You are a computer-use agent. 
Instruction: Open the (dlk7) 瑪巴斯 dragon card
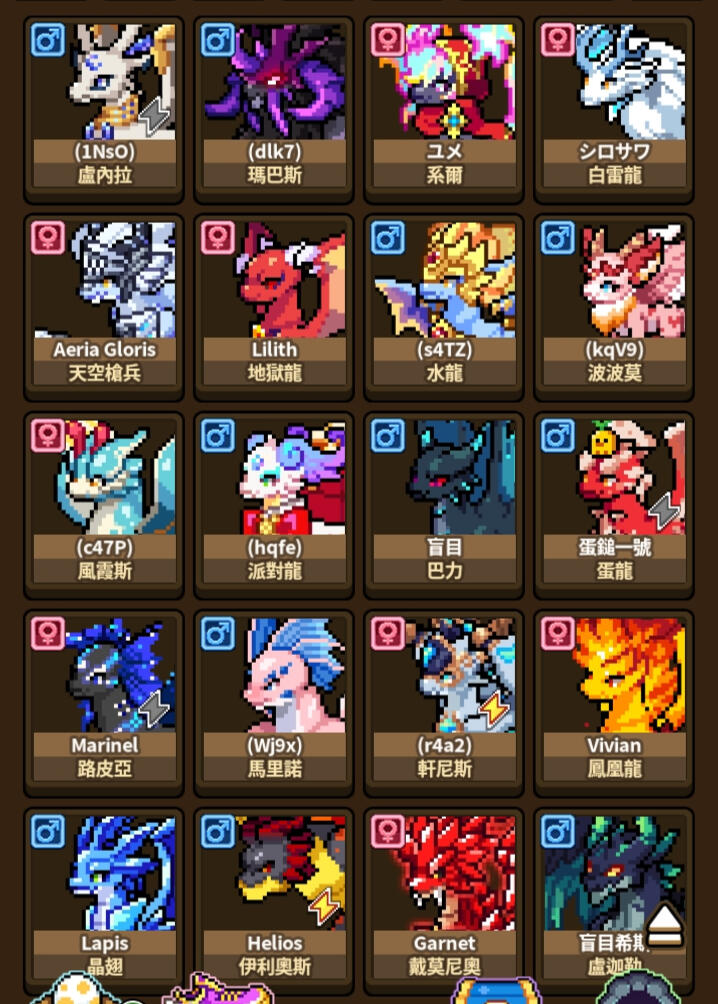click(274, 108)
